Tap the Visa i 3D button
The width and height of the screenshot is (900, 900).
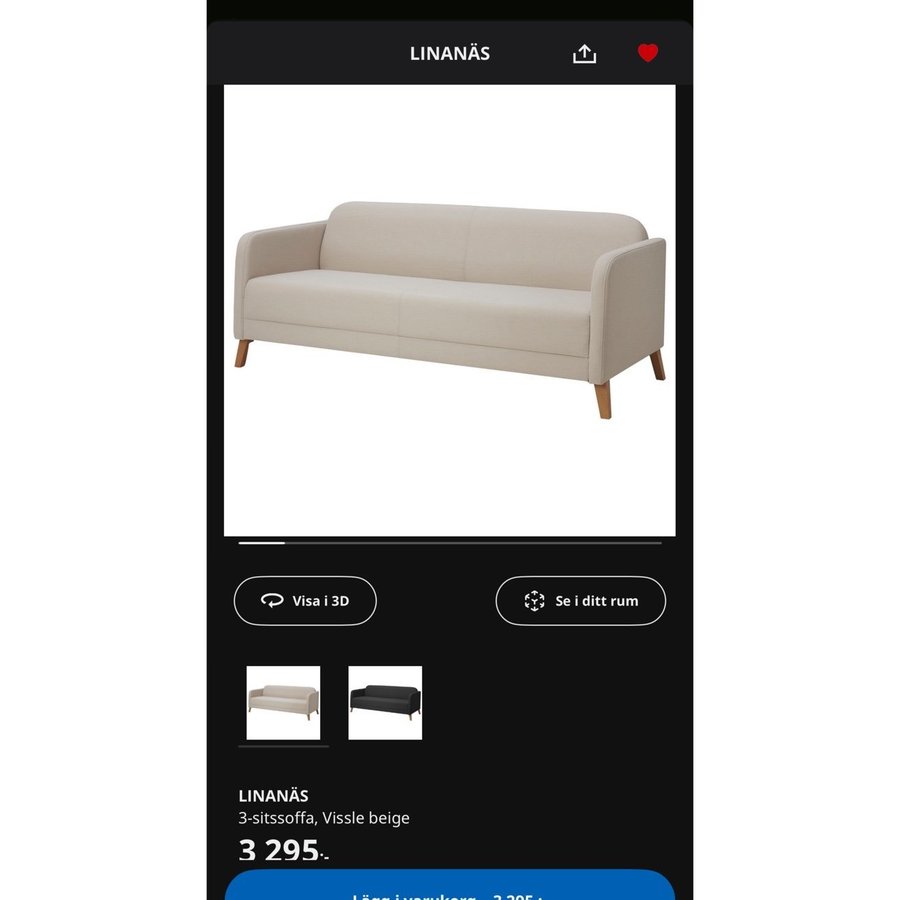(x=305, y=601)
